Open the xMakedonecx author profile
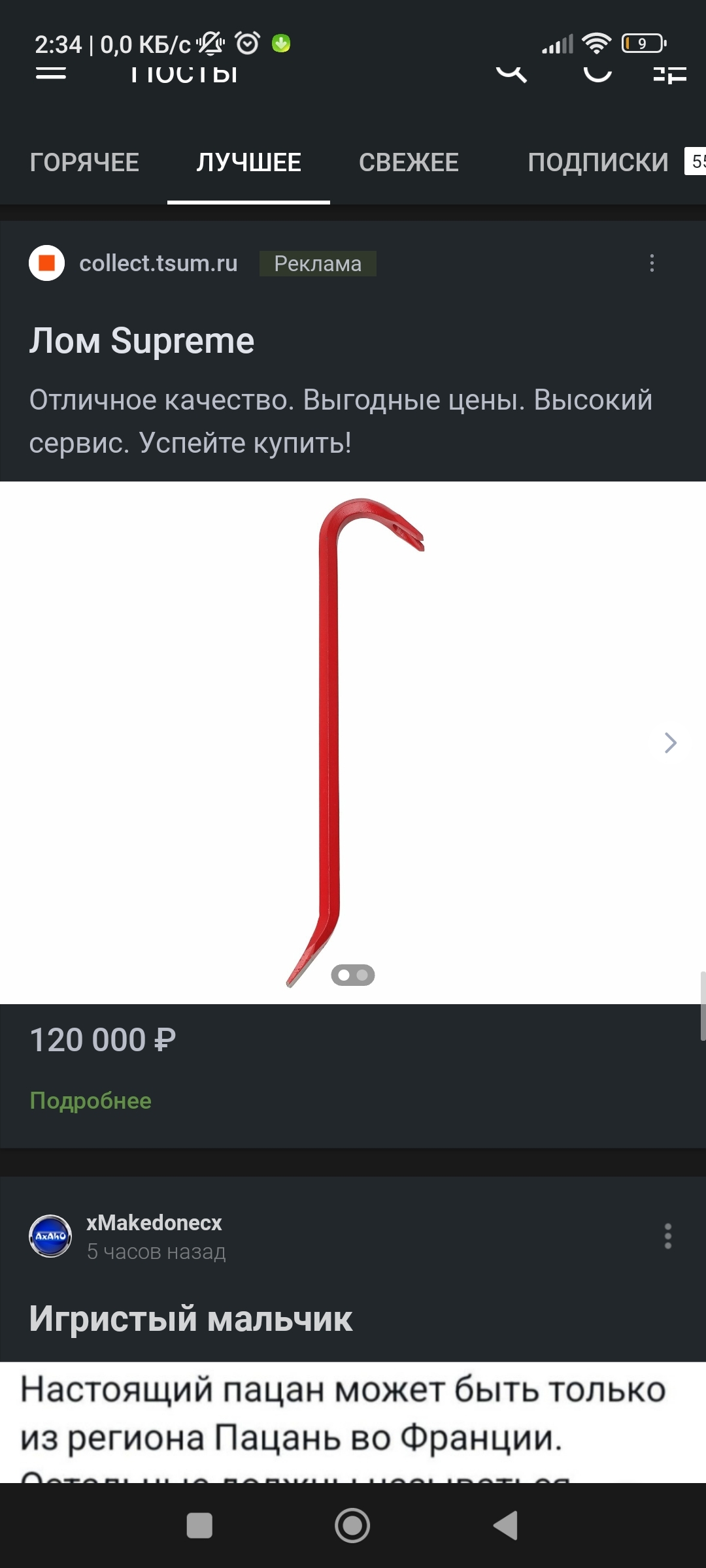Viewport: 706px width, 1568px height. [154, 1223]
